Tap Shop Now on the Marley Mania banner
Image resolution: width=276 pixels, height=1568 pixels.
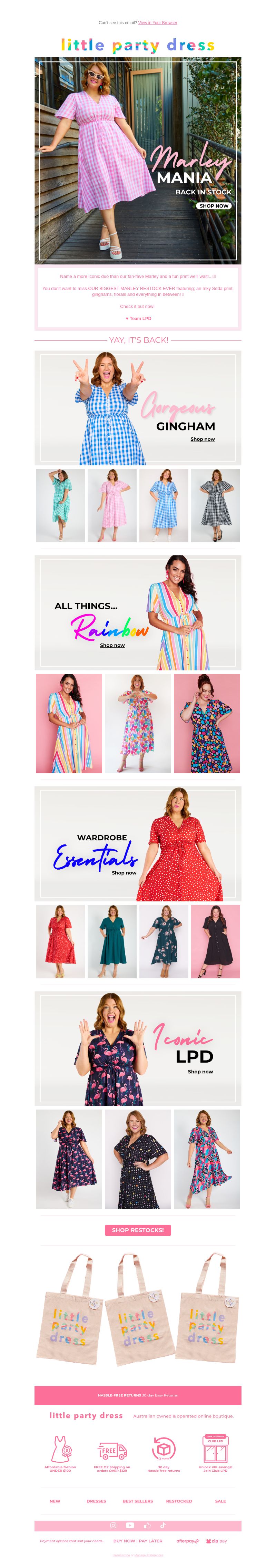tap(214, 206)
